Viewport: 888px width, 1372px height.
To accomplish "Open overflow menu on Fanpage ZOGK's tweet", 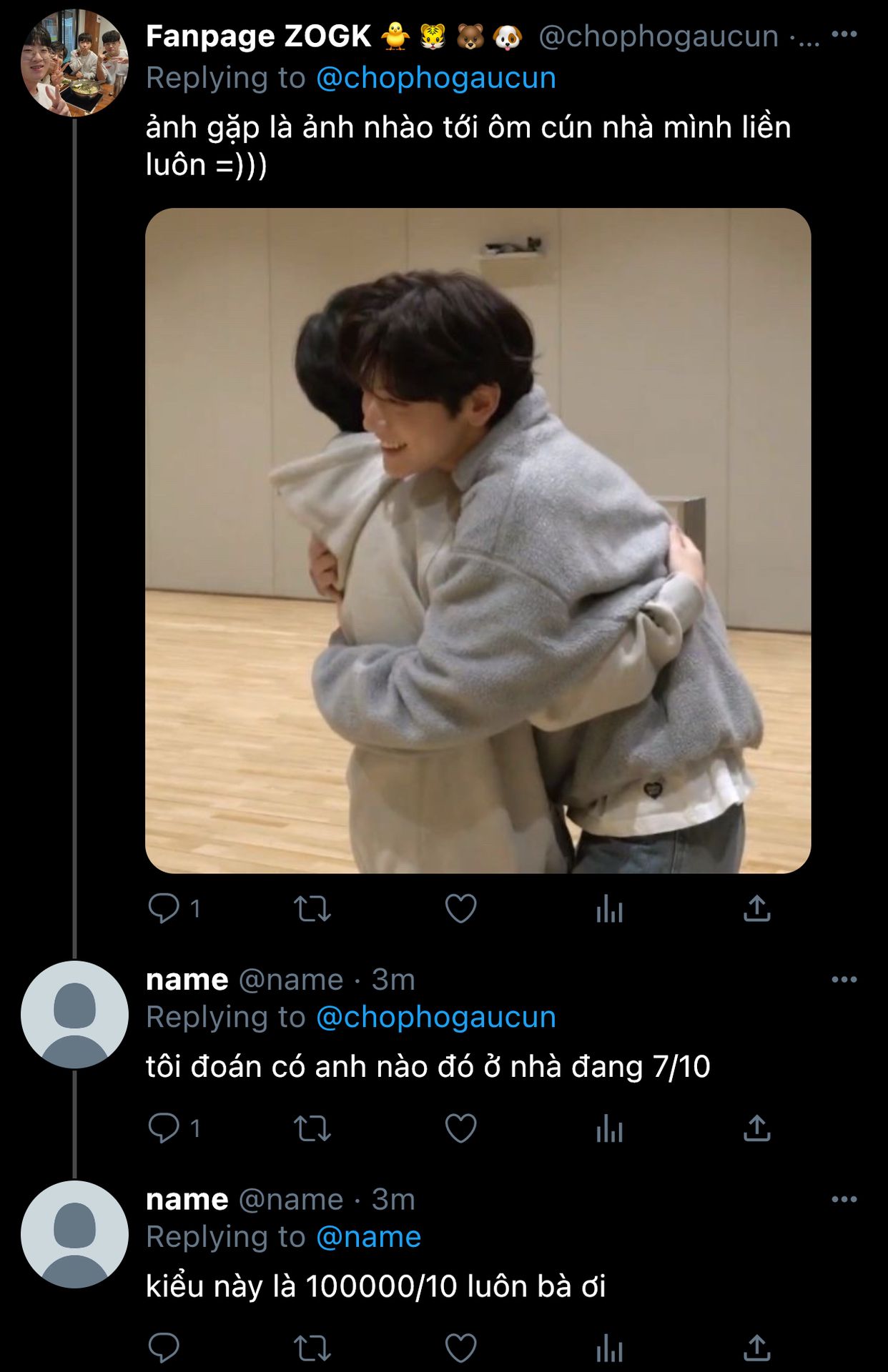I will coord(844,34).
